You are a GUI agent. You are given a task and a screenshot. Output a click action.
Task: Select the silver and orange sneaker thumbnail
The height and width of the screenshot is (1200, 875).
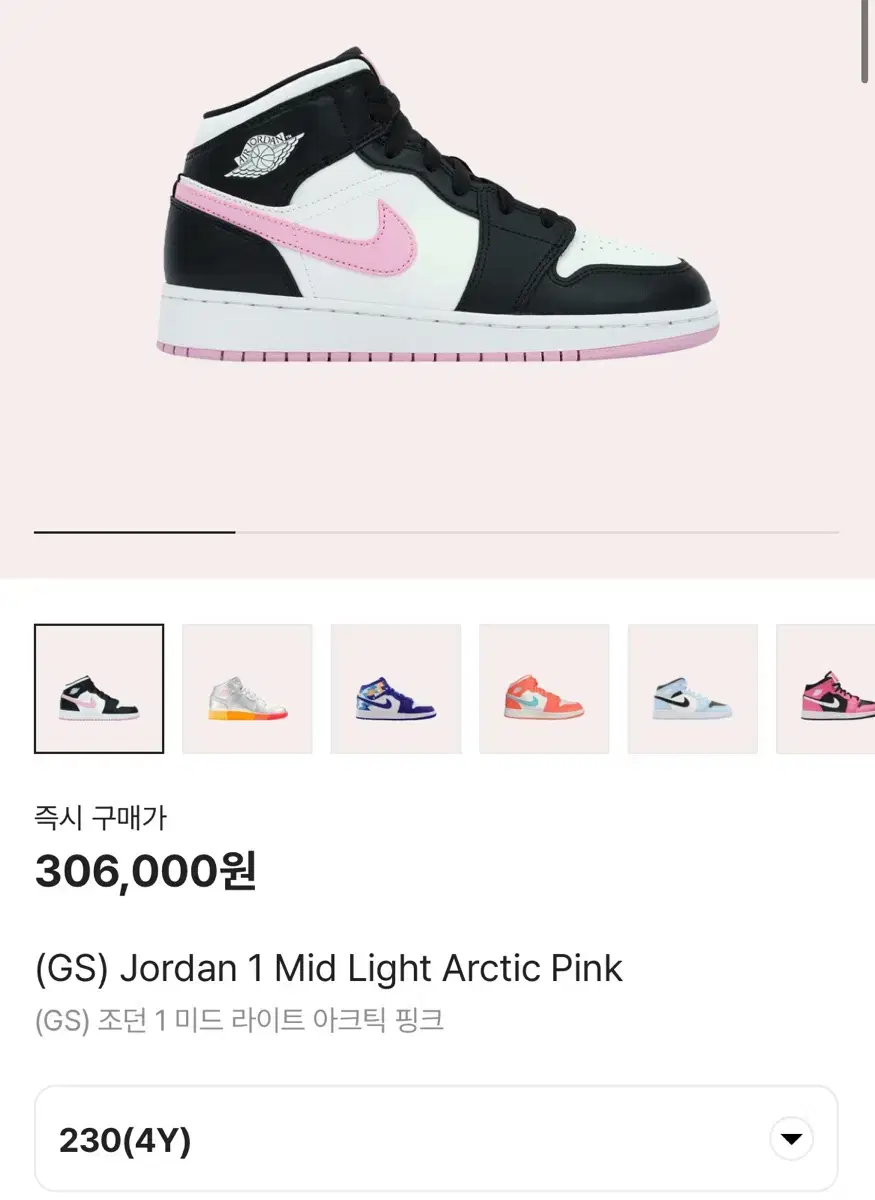(x=247, y=688)
